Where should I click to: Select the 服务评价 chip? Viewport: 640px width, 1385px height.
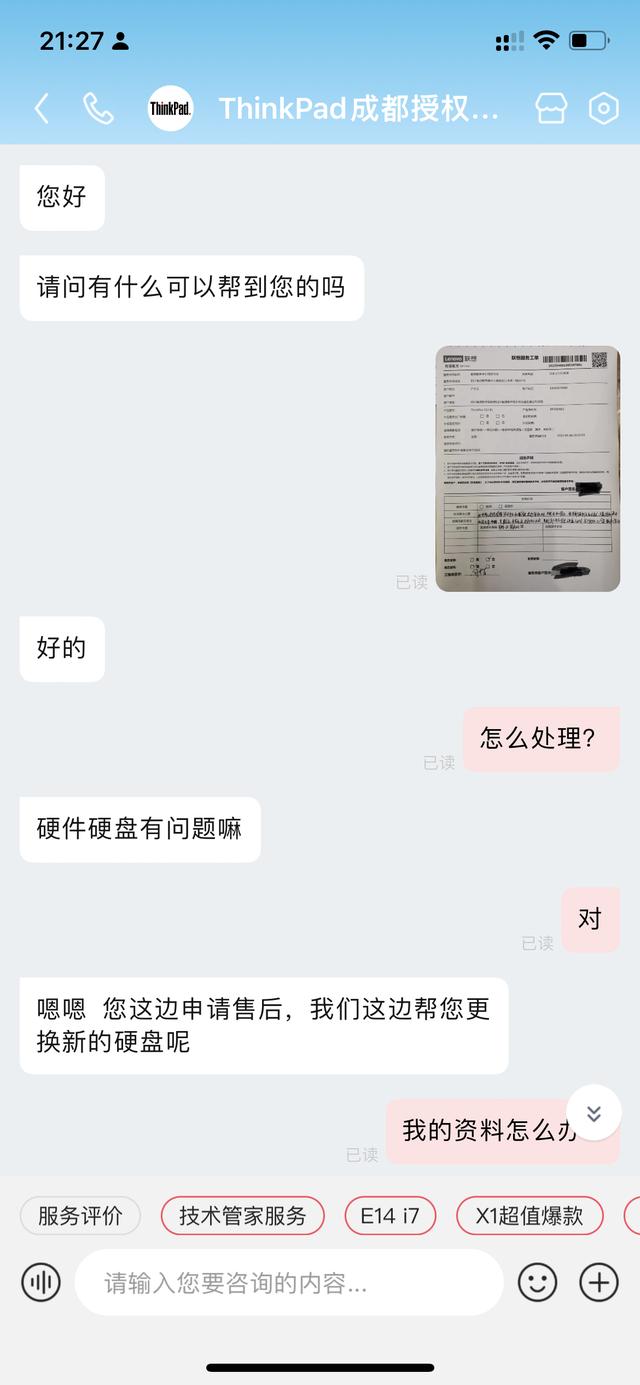(80, 1216)
